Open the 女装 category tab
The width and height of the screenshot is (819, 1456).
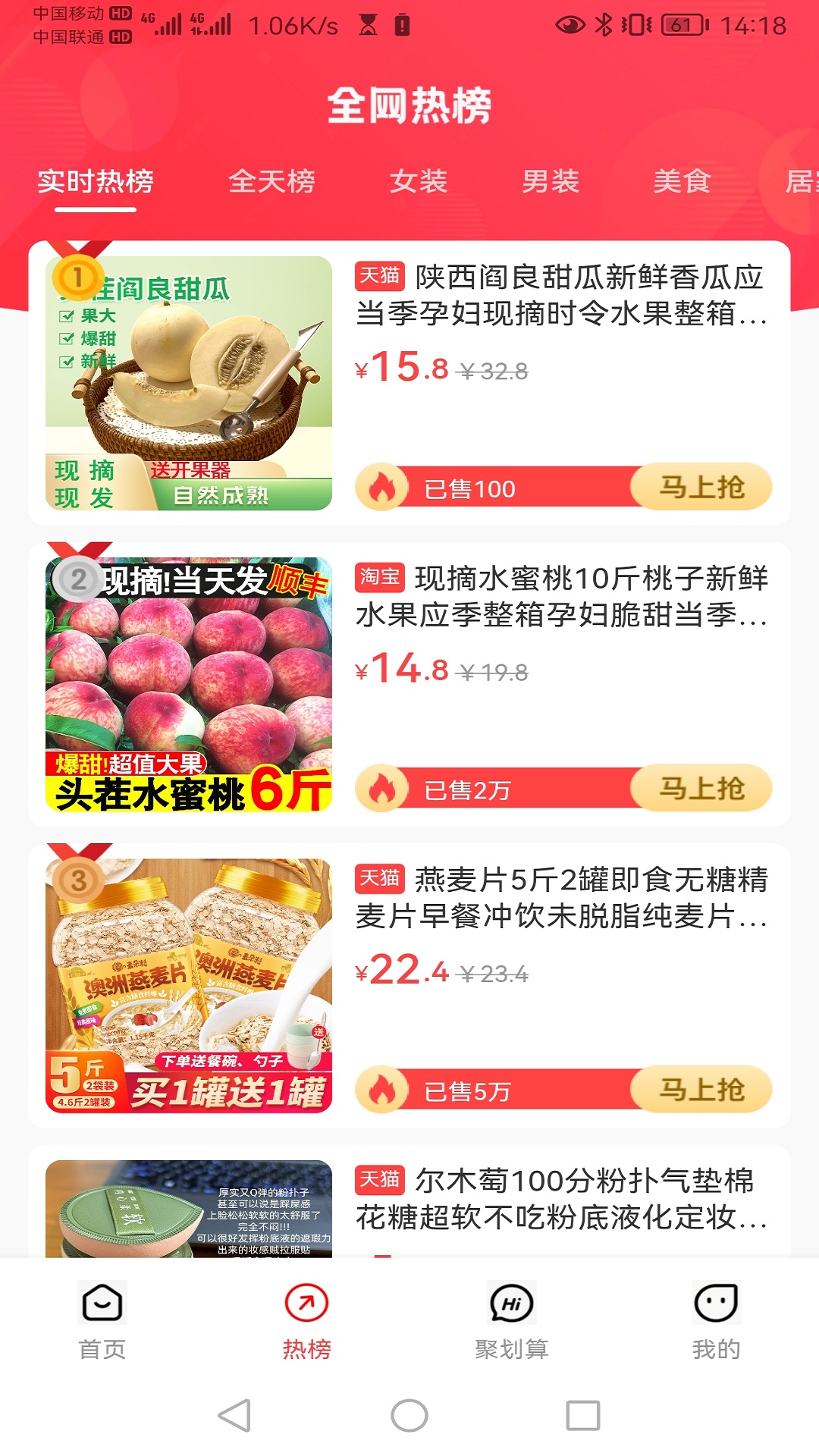[x=419, y=182]
